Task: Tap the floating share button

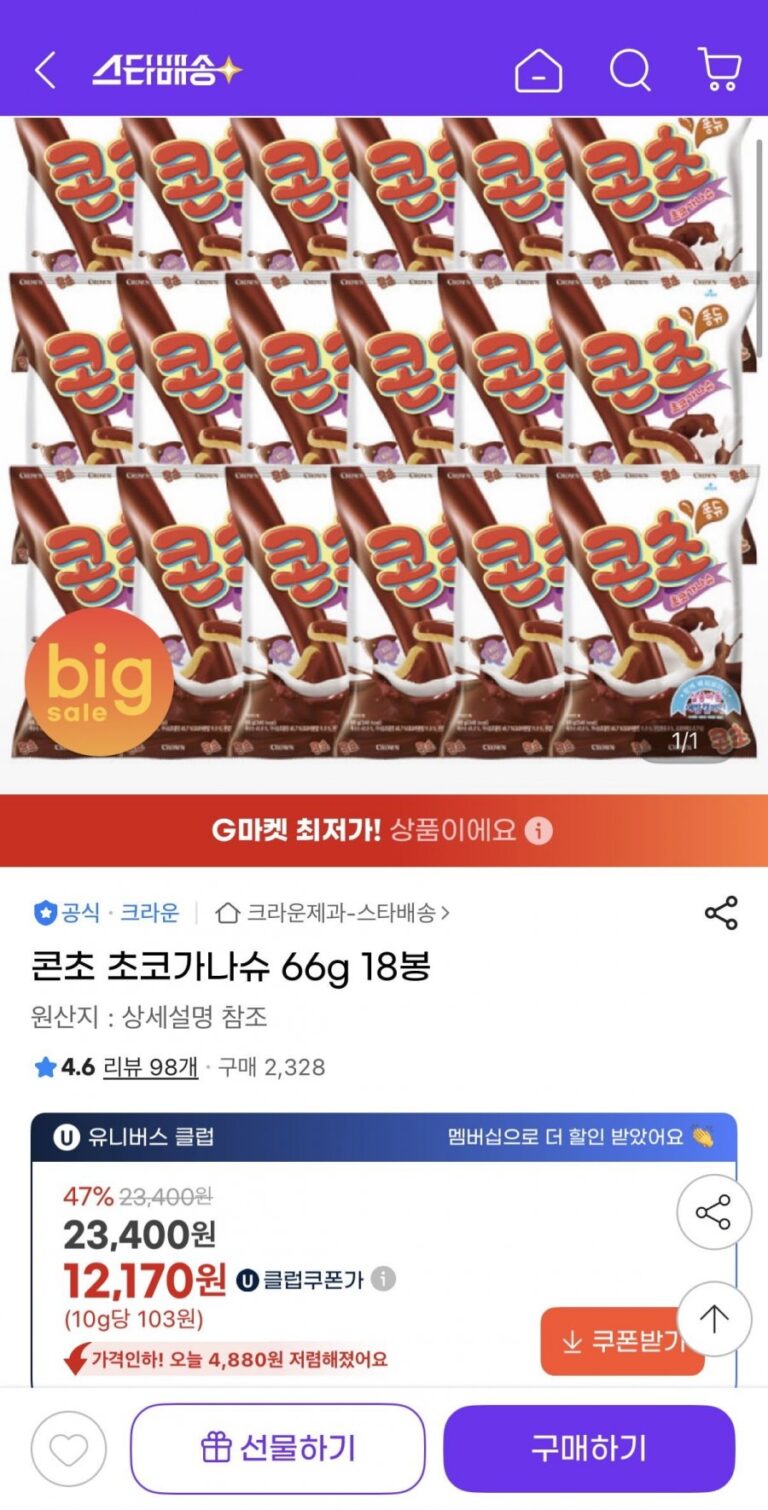Action: point(713,1214)
